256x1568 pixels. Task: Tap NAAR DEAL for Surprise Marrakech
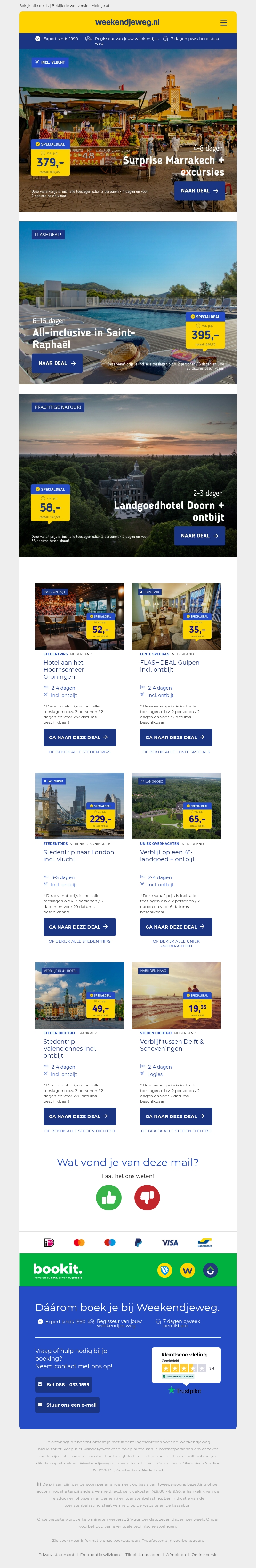point(199,190)
